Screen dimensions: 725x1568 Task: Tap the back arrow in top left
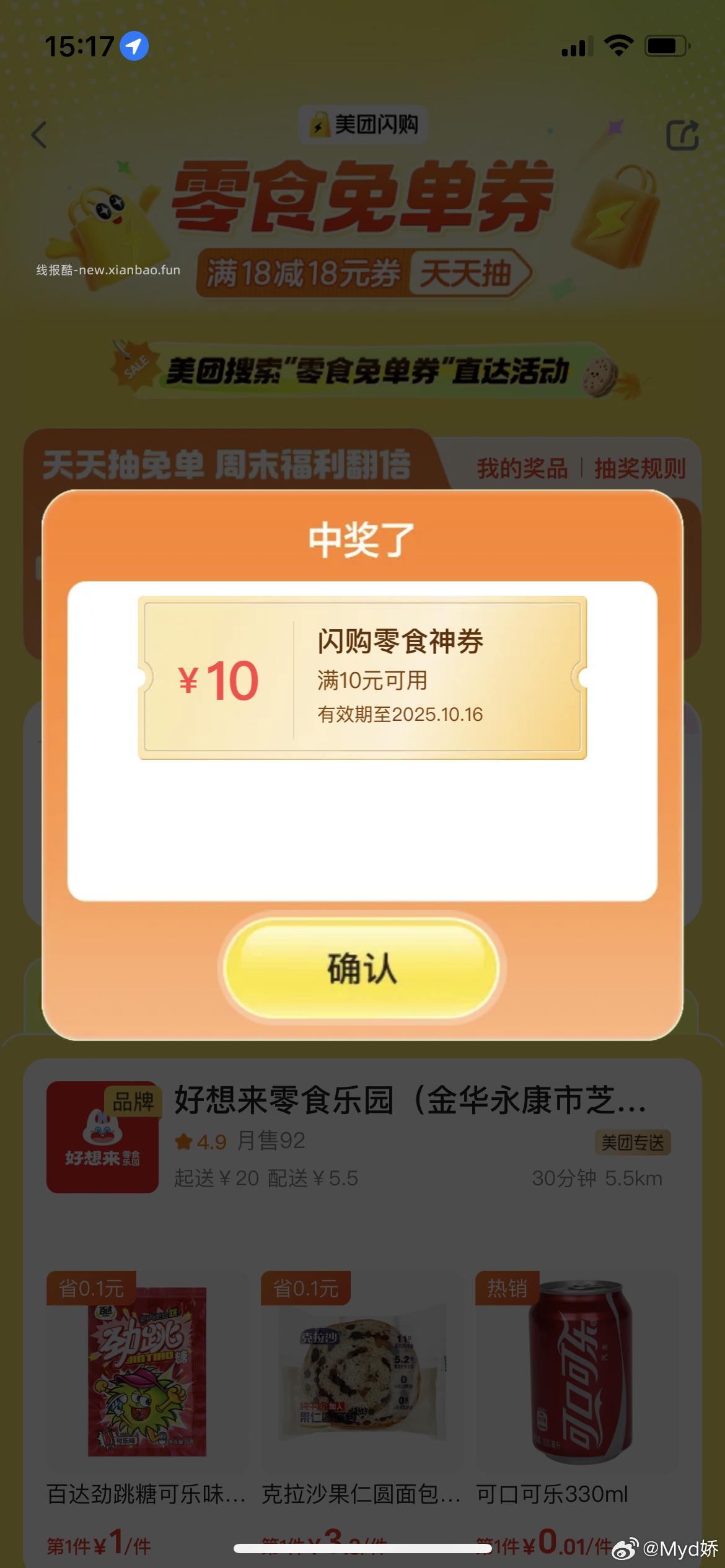(38, 135)
